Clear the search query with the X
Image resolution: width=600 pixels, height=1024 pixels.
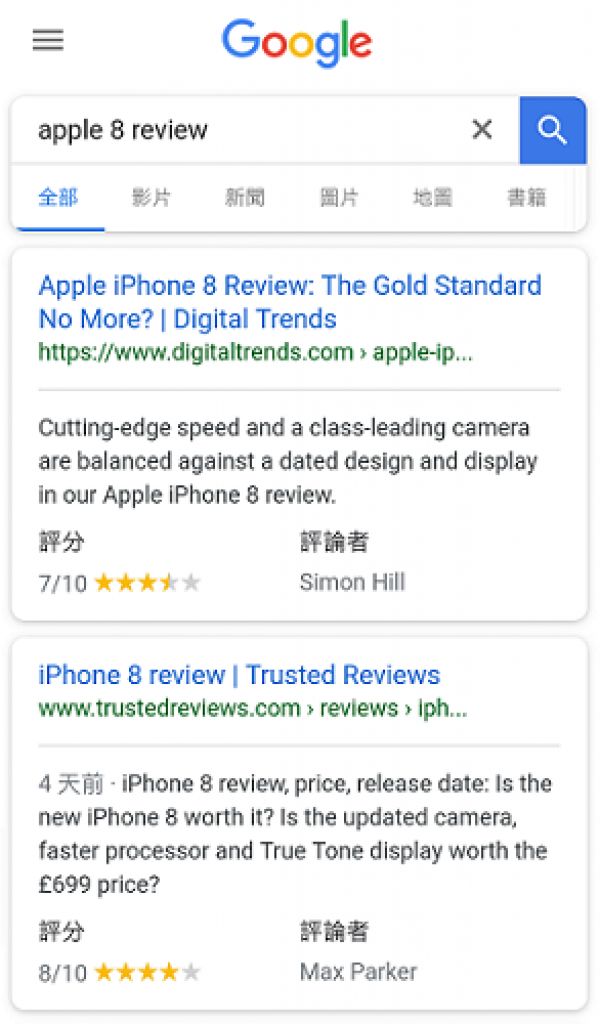coord(482,130)
